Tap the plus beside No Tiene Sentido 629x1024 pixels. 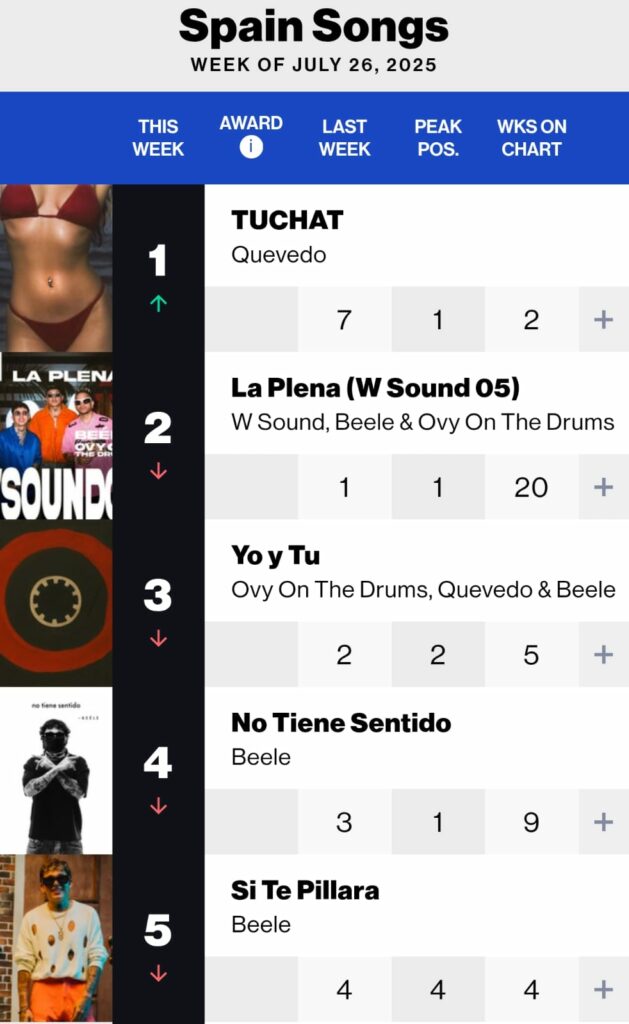click(x=603, y=822)
